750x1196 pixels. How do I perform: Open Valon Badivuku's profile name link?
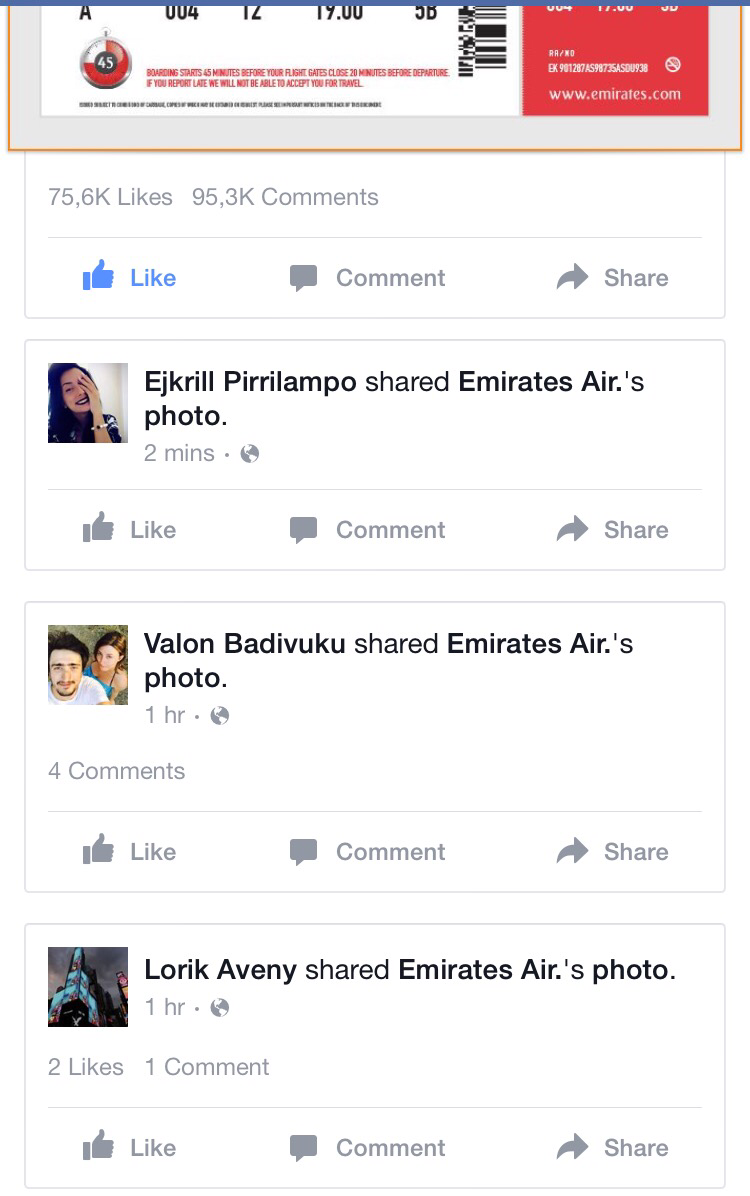pos(245,643)
